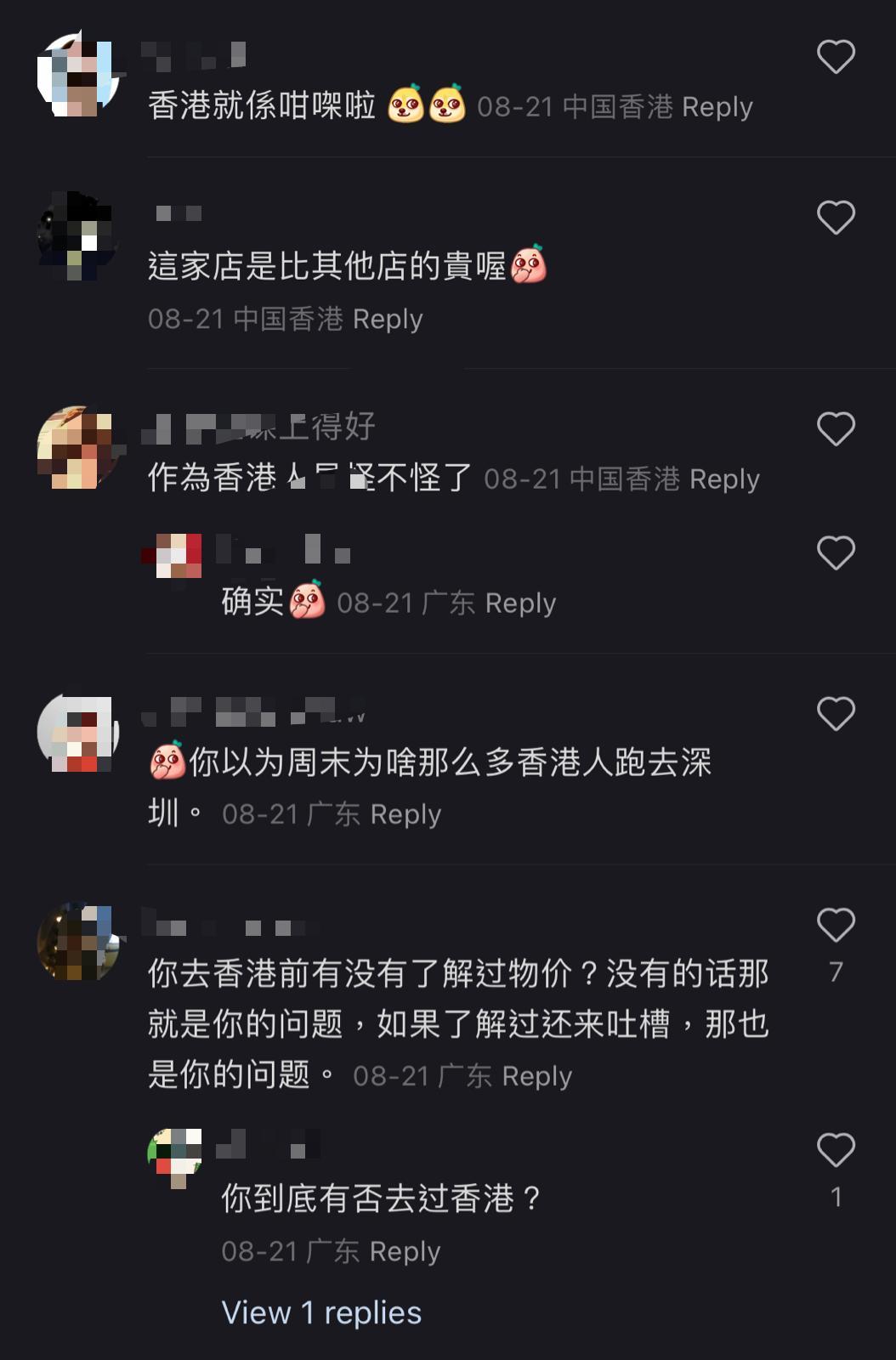Expand View 1 replies
The image size is (896, 1360).
[x=320, y=1312]
